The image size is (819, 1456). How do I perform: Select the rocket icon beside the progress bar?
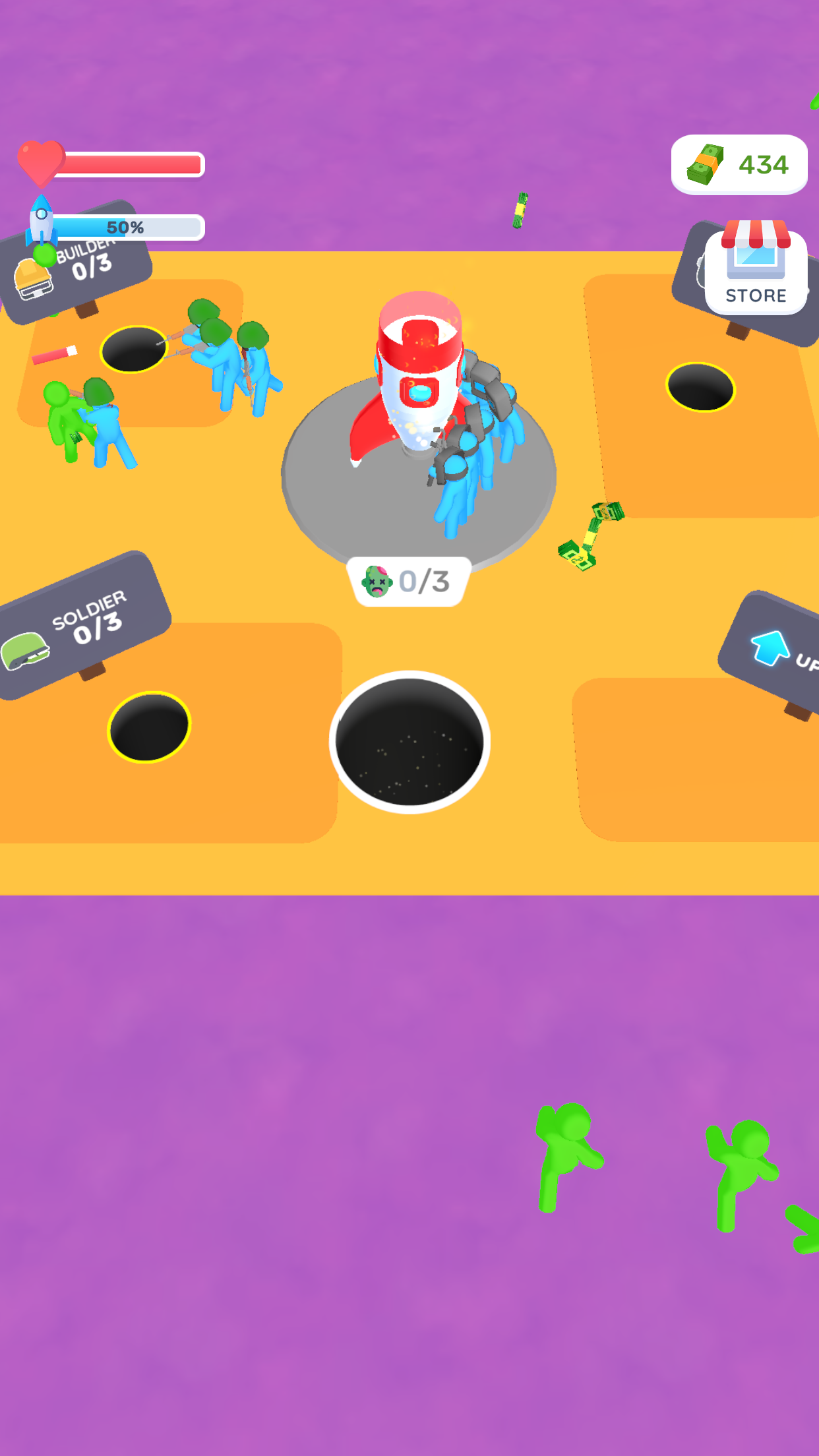42,220
